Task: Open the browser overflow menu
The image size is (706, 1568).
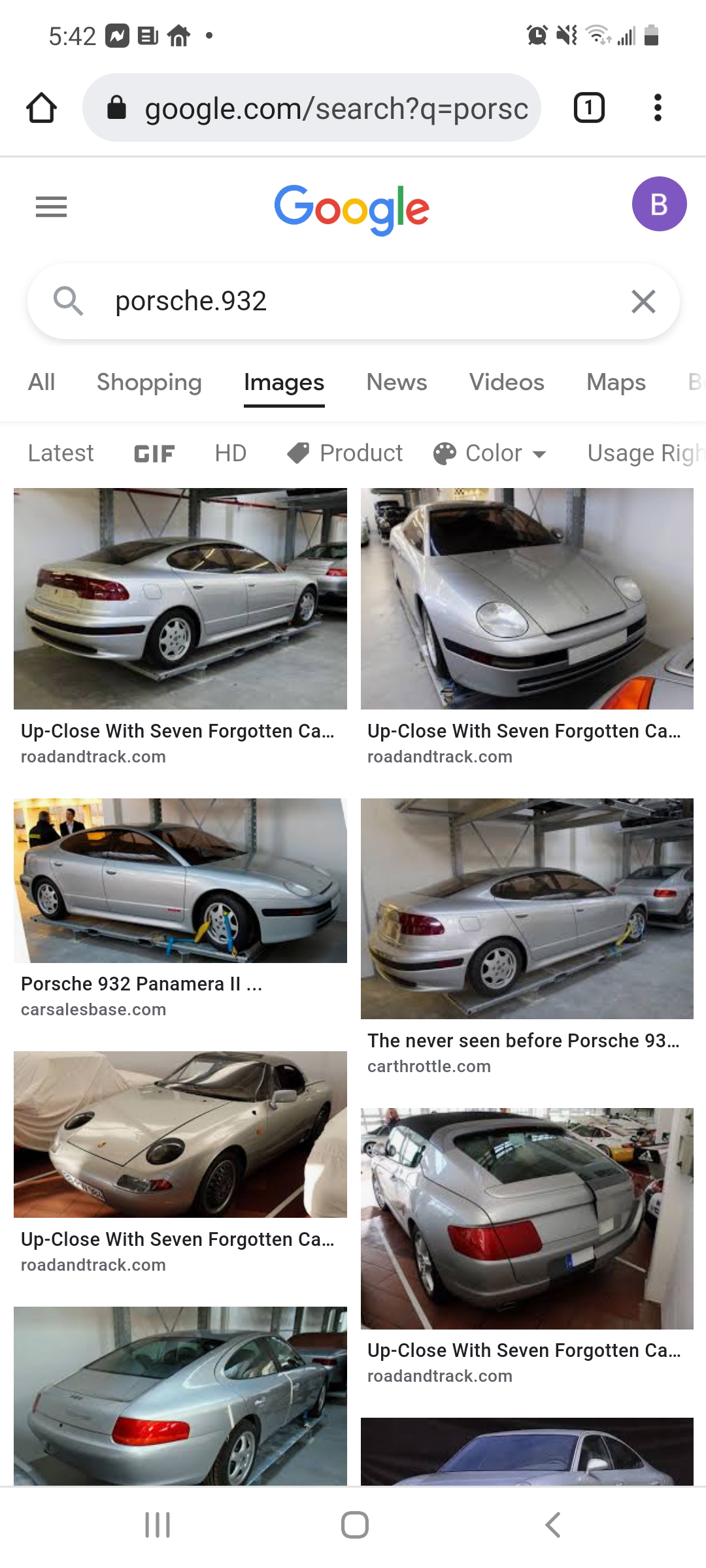Action: (658, 108)
